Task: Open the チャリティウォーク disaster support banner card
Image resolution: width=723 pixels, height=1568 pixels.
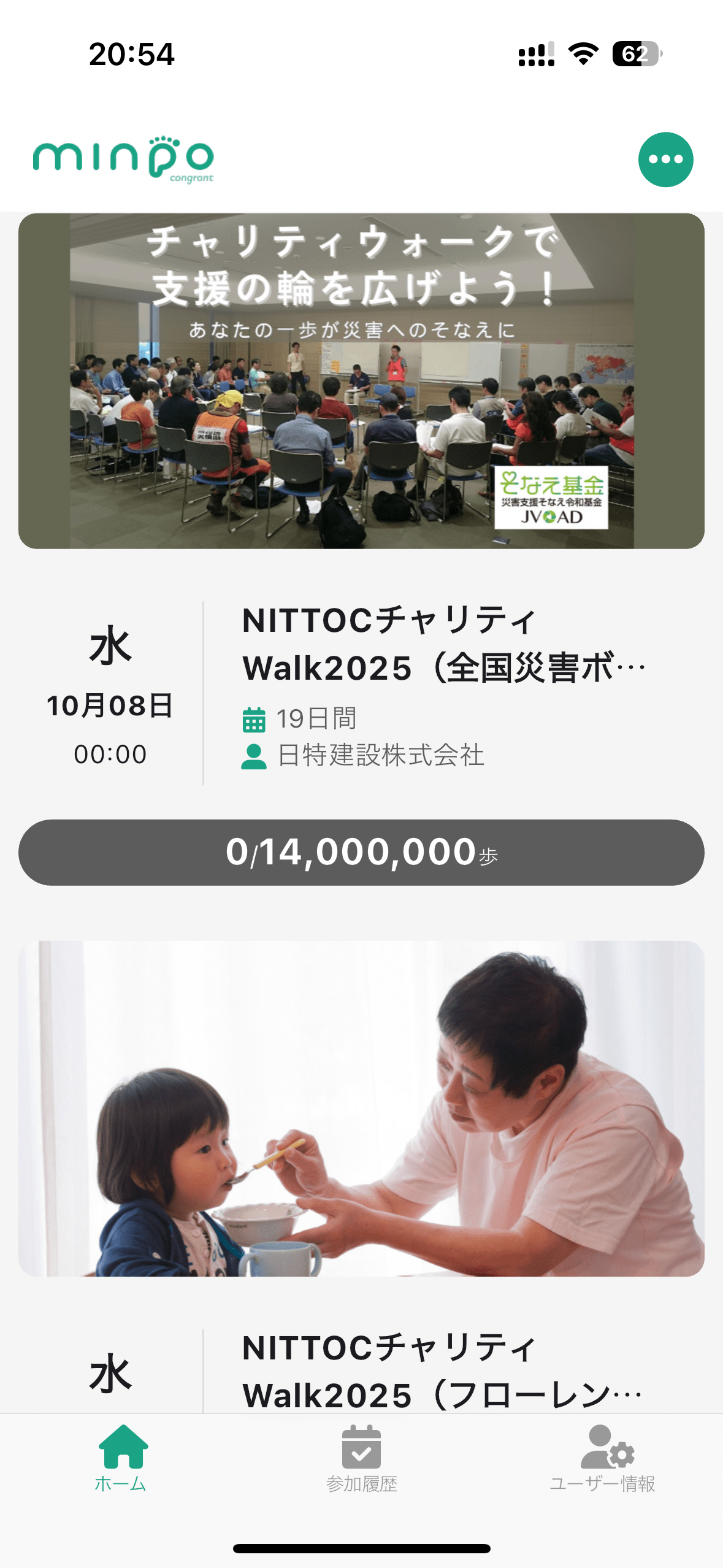Action: click(x=361, y=381)
